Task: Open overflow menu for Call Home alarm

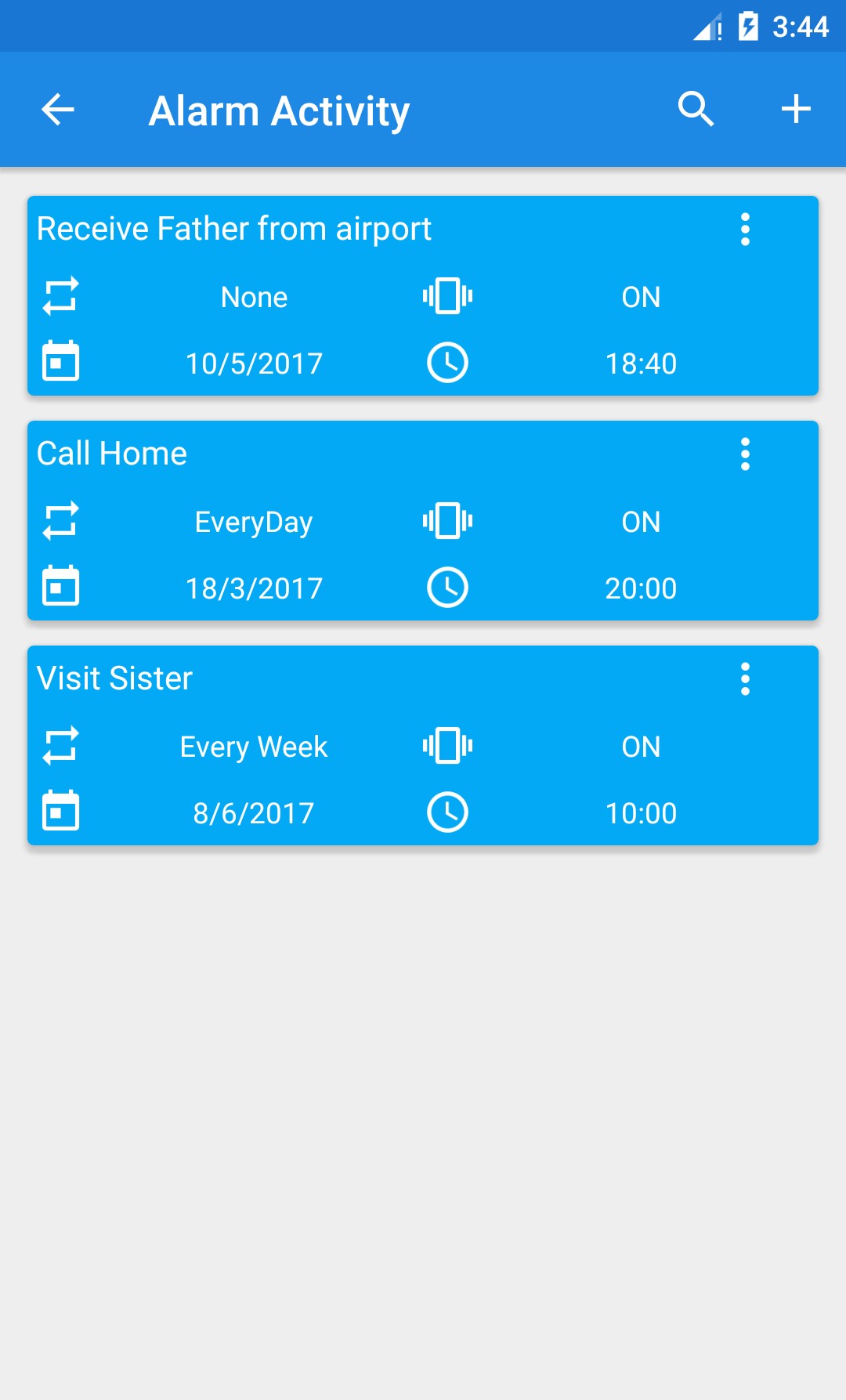Action: pyautogui.click(x=745, y=454)
